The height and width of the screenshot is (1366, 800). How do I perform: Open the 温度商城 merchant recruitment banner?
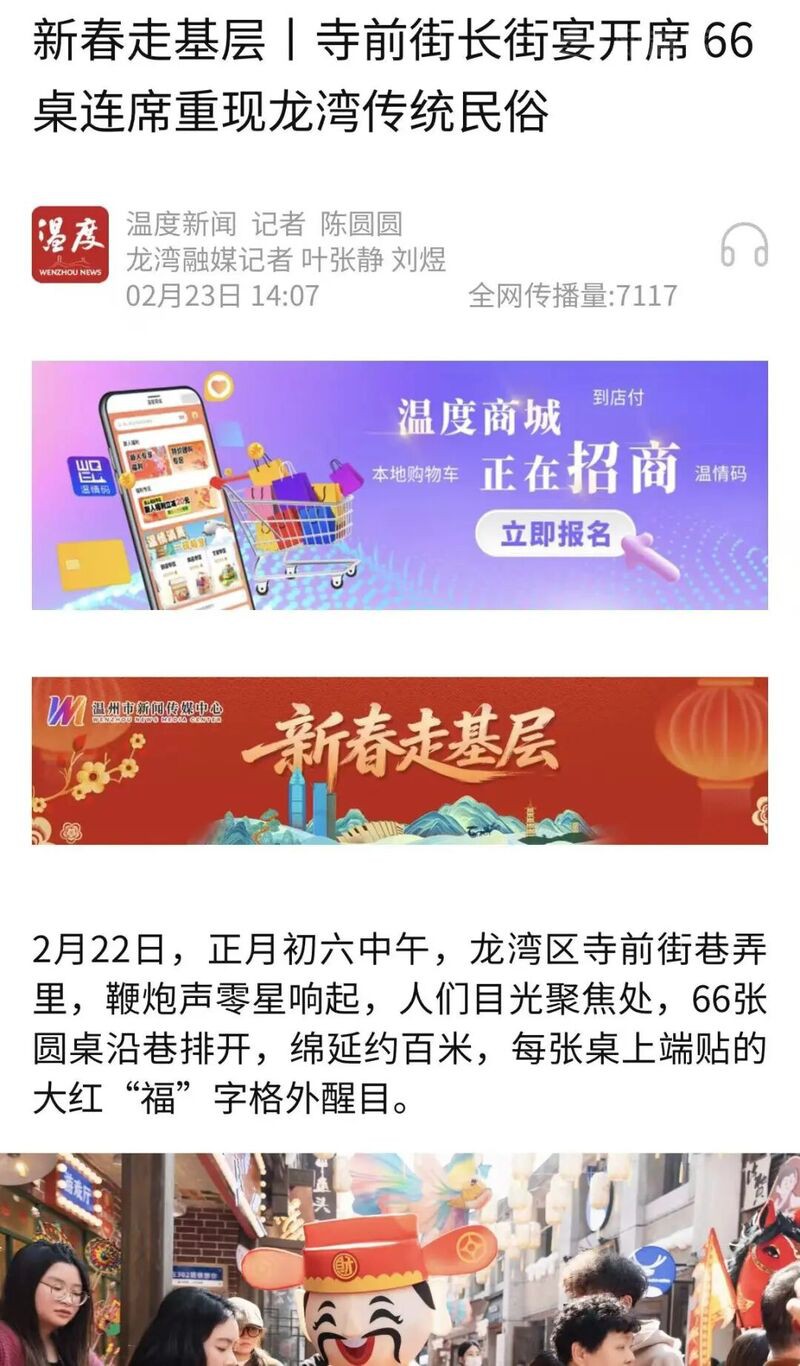(400, 486)
